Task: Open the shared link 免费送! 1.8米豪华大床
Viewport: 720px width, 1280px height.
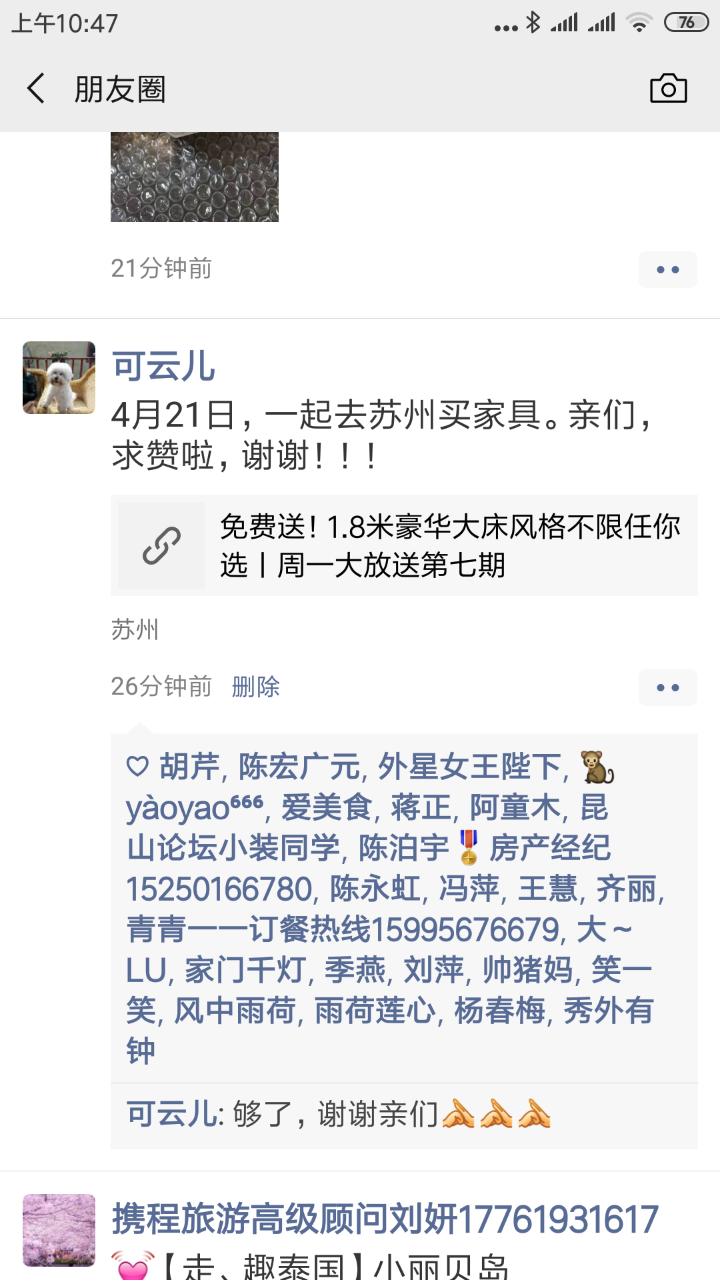Action: pos(404,546)
